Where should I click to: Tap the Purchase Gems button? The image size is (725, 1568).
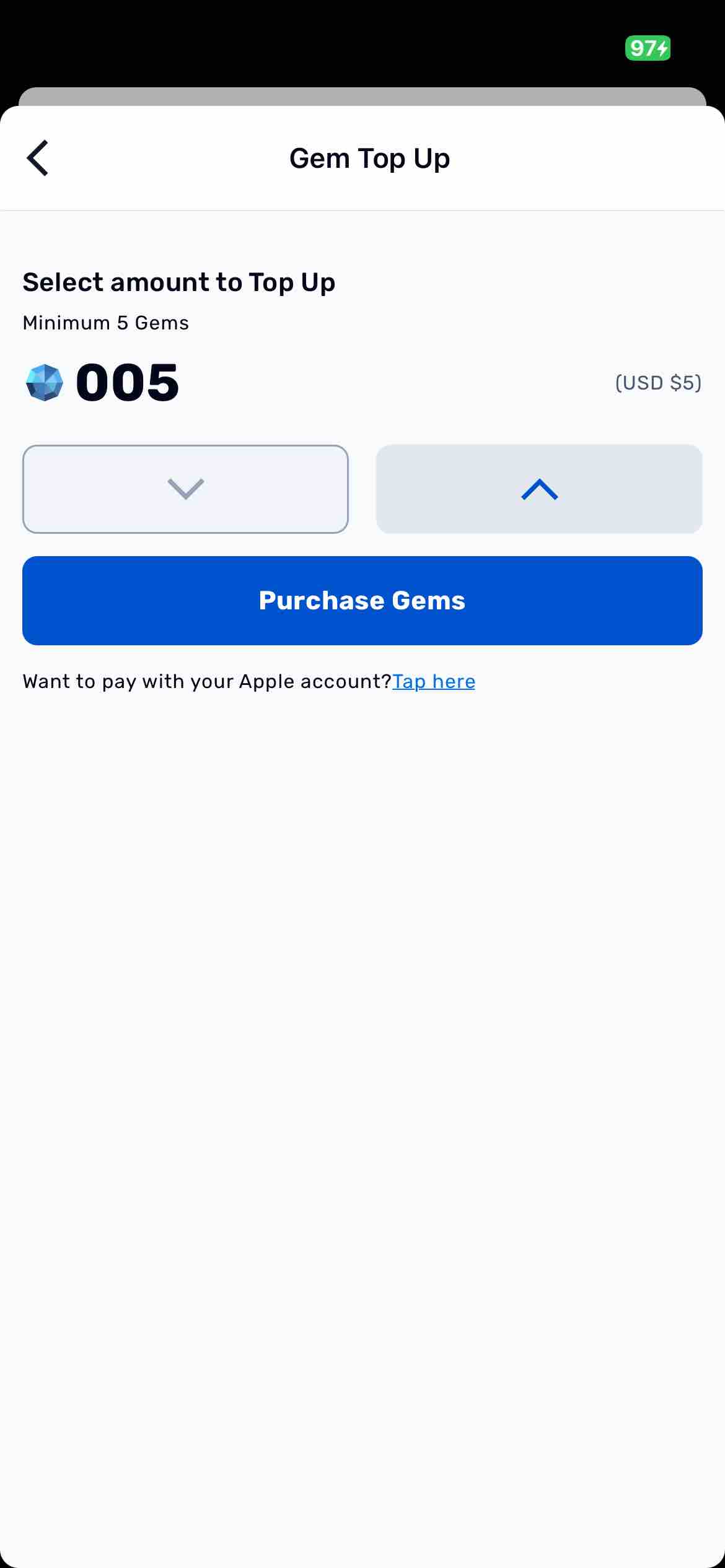pyautogui.click(x=362, y=601)
